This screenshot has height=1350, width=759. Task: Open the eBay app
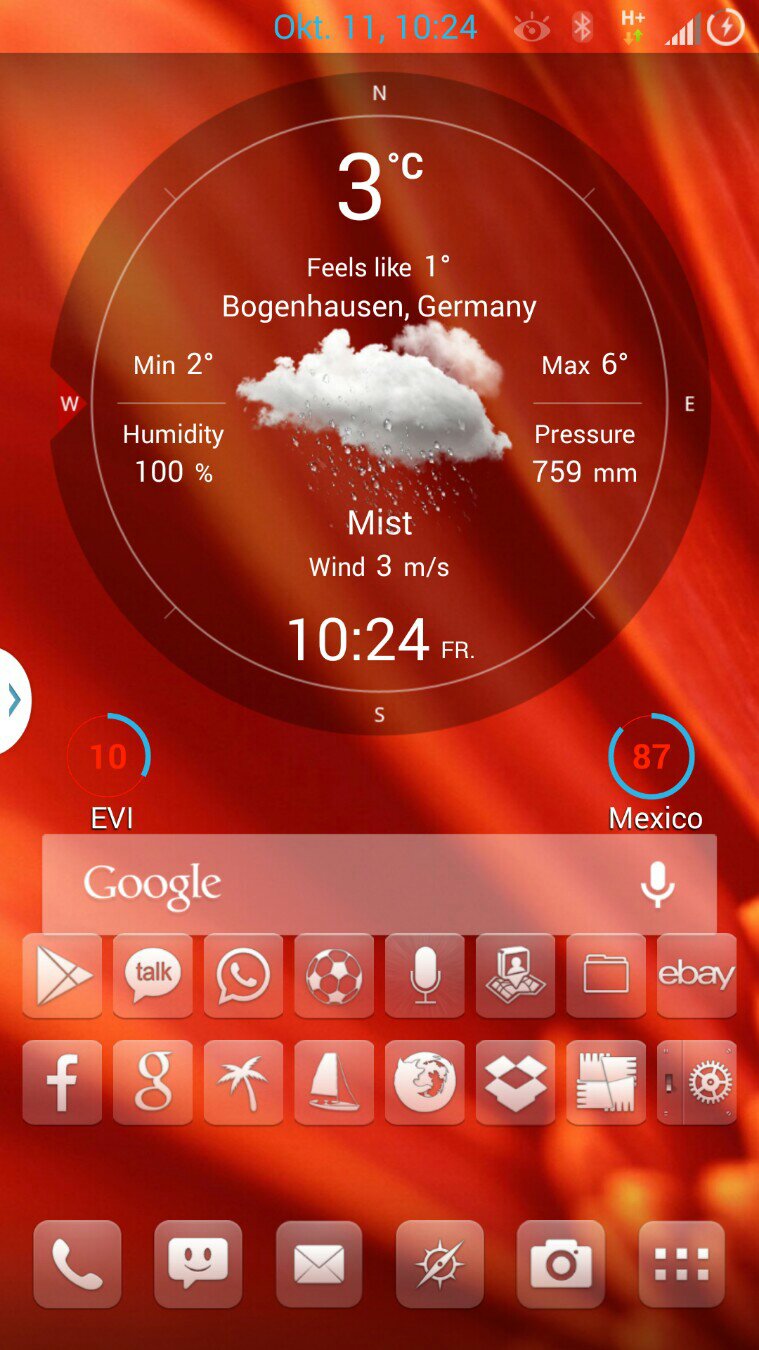pyautogui.click(x=697, y=976)
